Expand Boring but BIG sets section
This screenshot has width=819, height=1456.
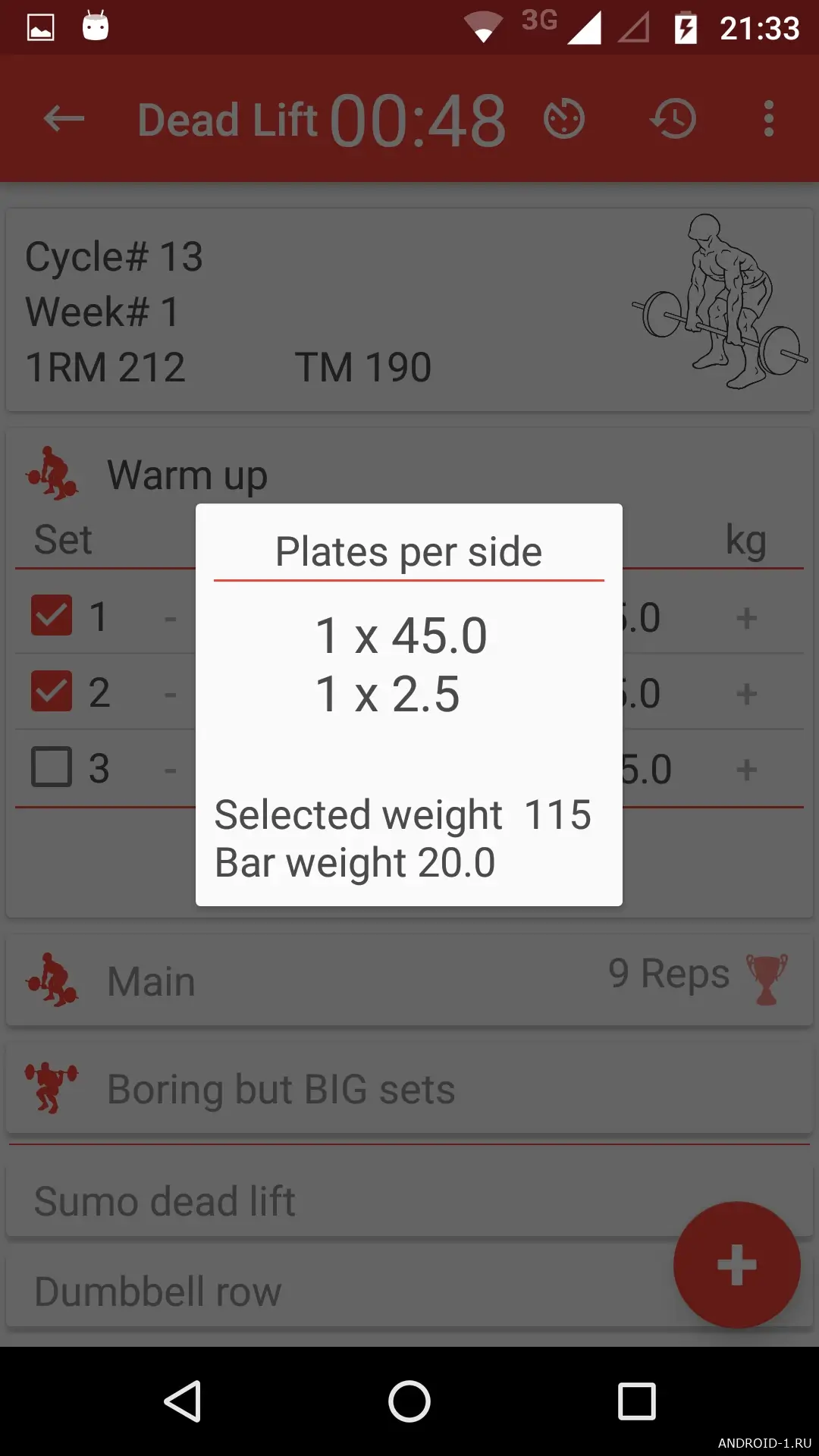click(409, 1089)
